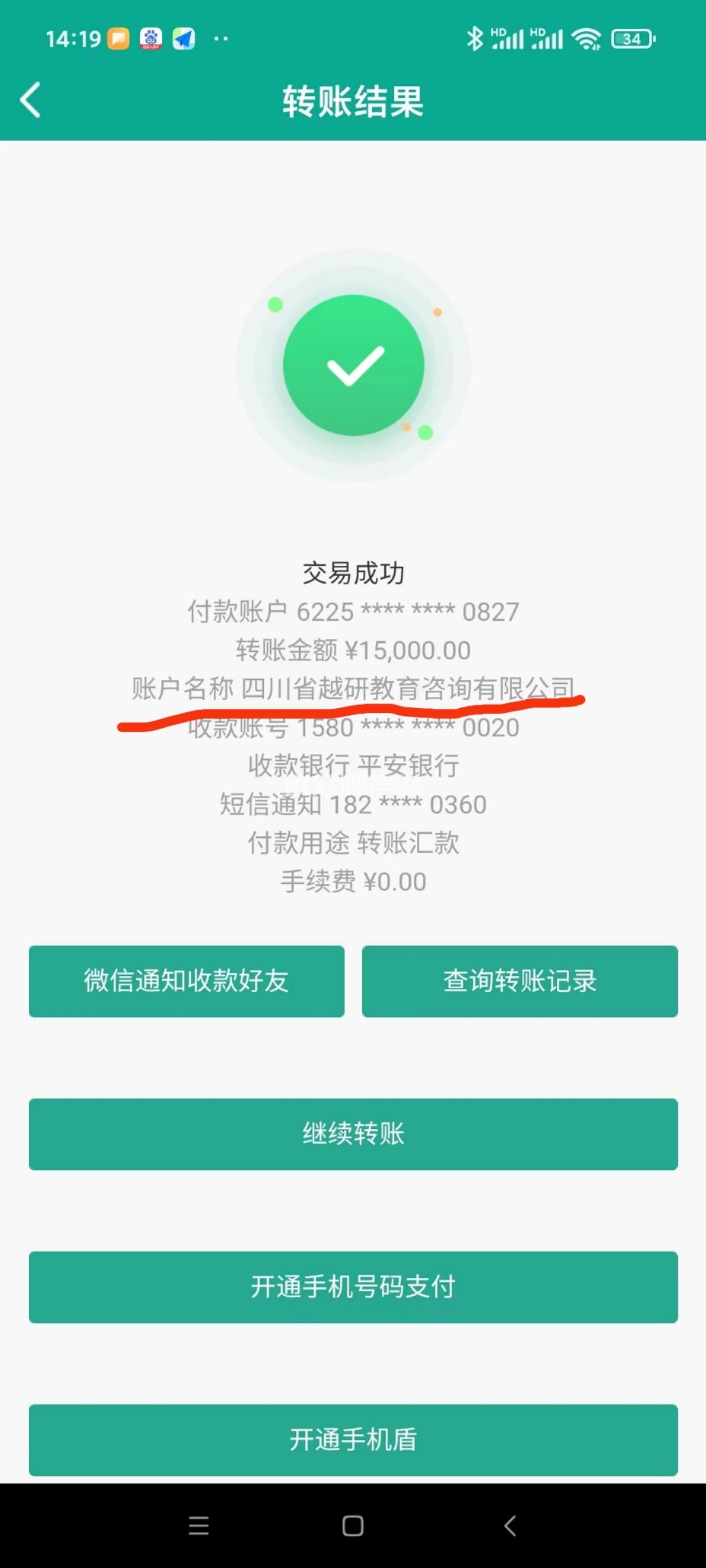
Task: Go back using the header arrow
Action: (x=31, y=100)
